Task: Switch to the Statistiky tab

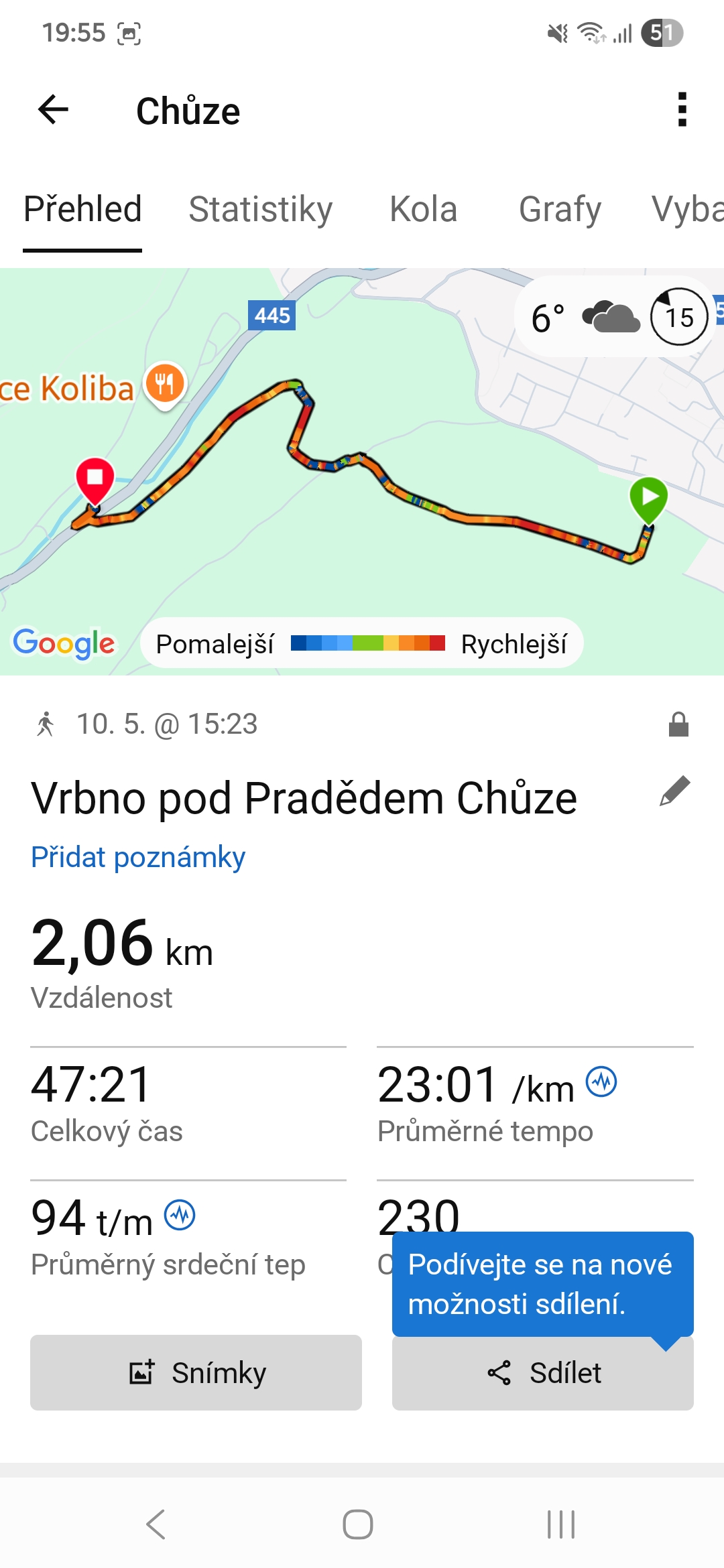Action: point(260,209)
